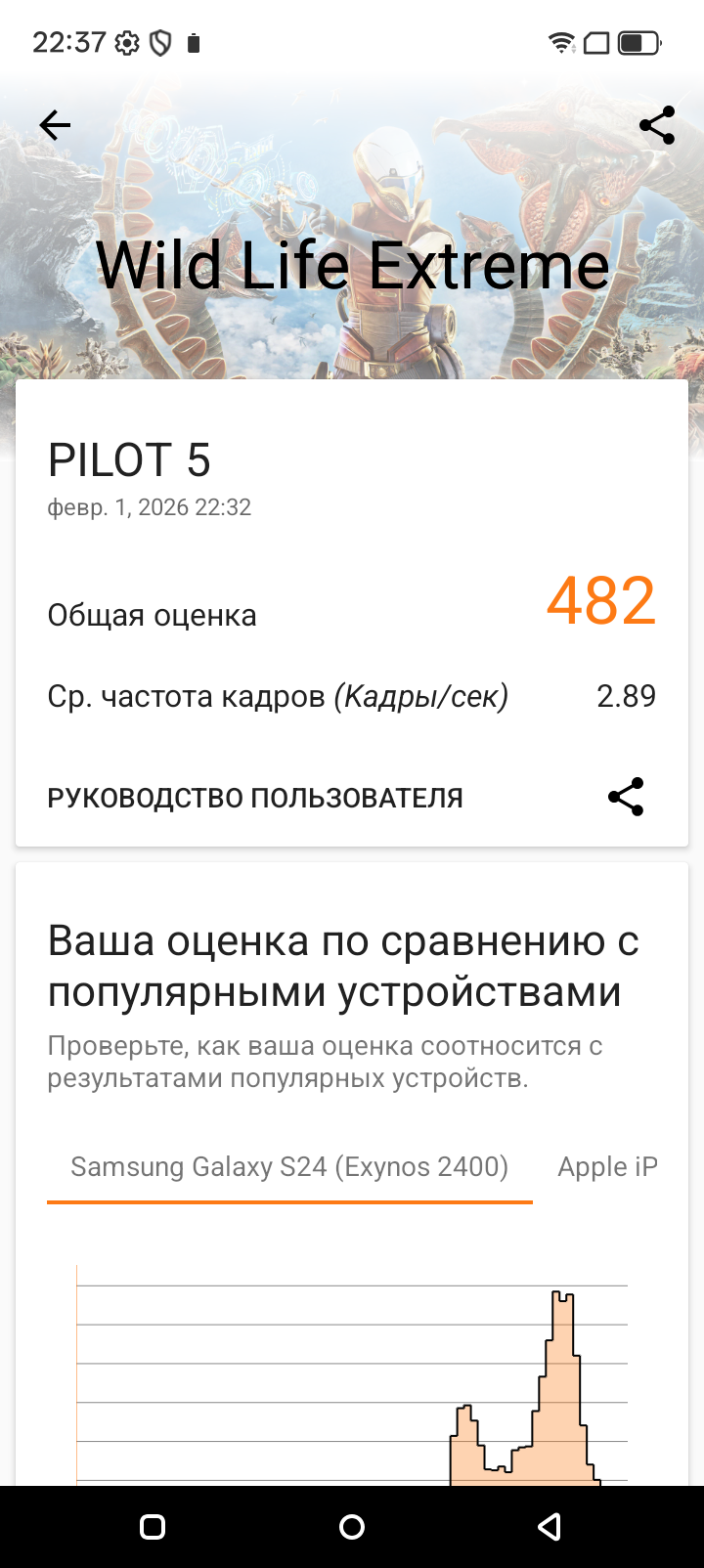Tap the system home button

point(352,1527)
